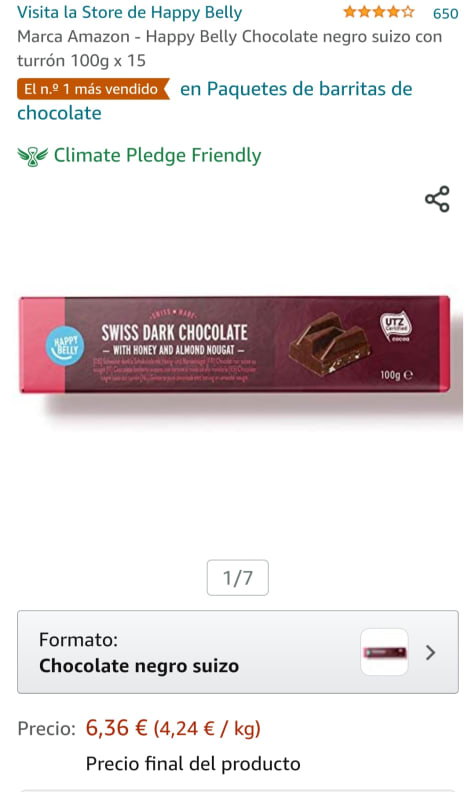The height and width of the screenshot is (792, 475).
Task: Open the Happy Belly store link
Action: click(x=129, y=12)
